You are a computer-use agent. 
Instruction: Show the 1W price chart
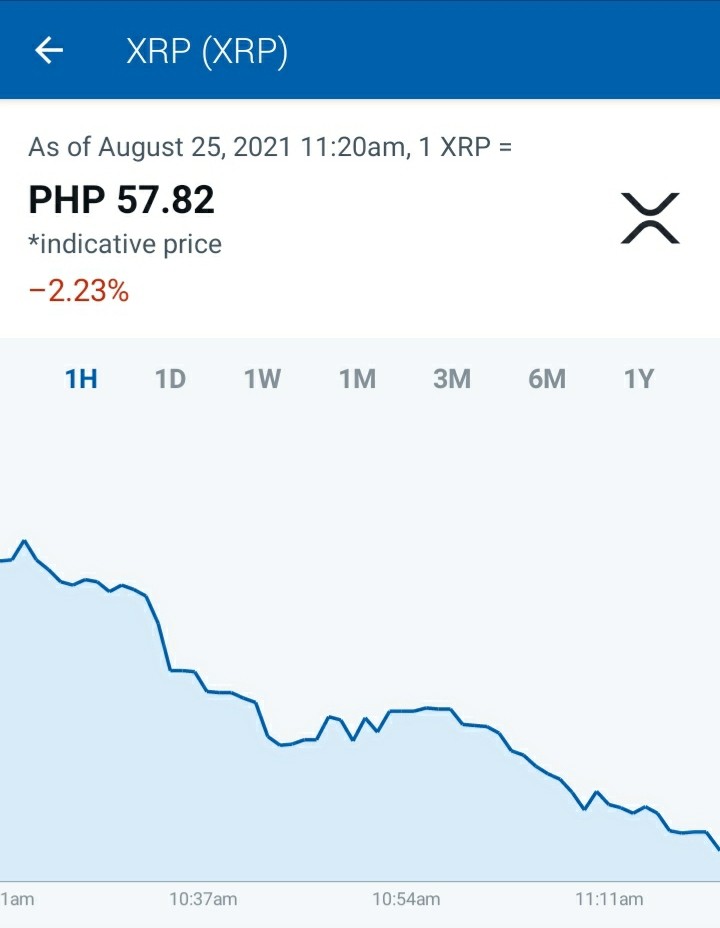click(263, 379)
